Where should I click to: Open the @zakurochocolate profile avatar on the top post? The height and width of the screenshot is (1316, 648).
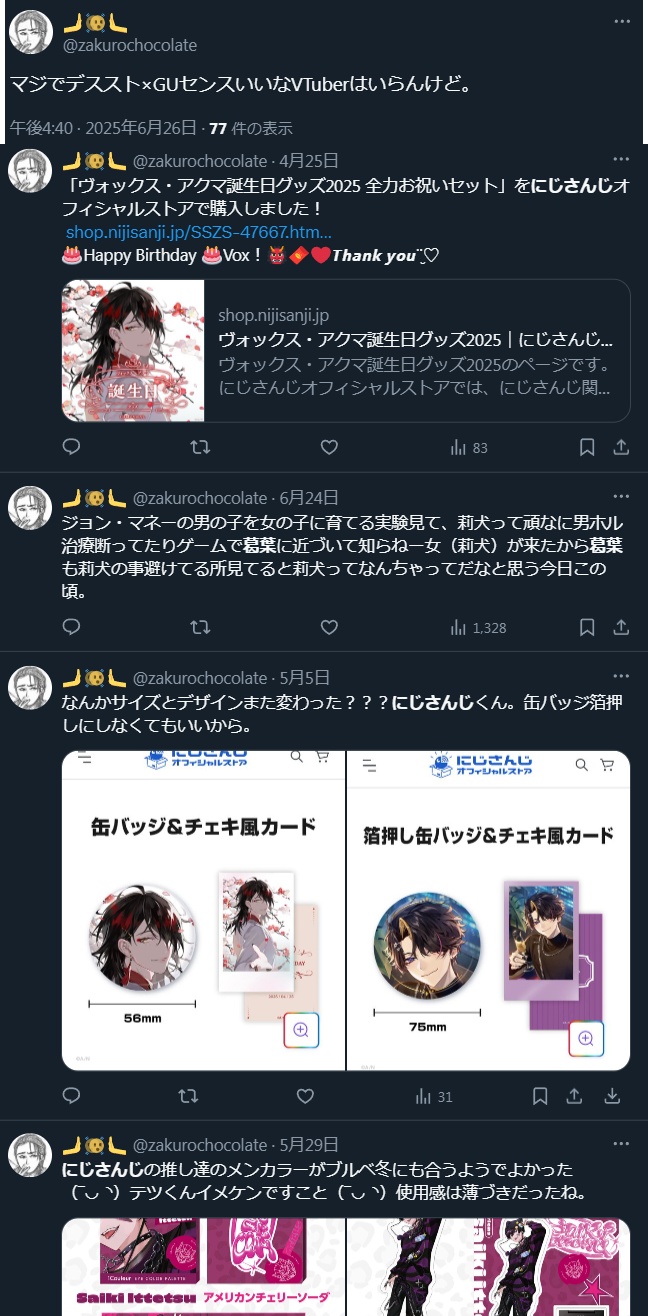30,34
